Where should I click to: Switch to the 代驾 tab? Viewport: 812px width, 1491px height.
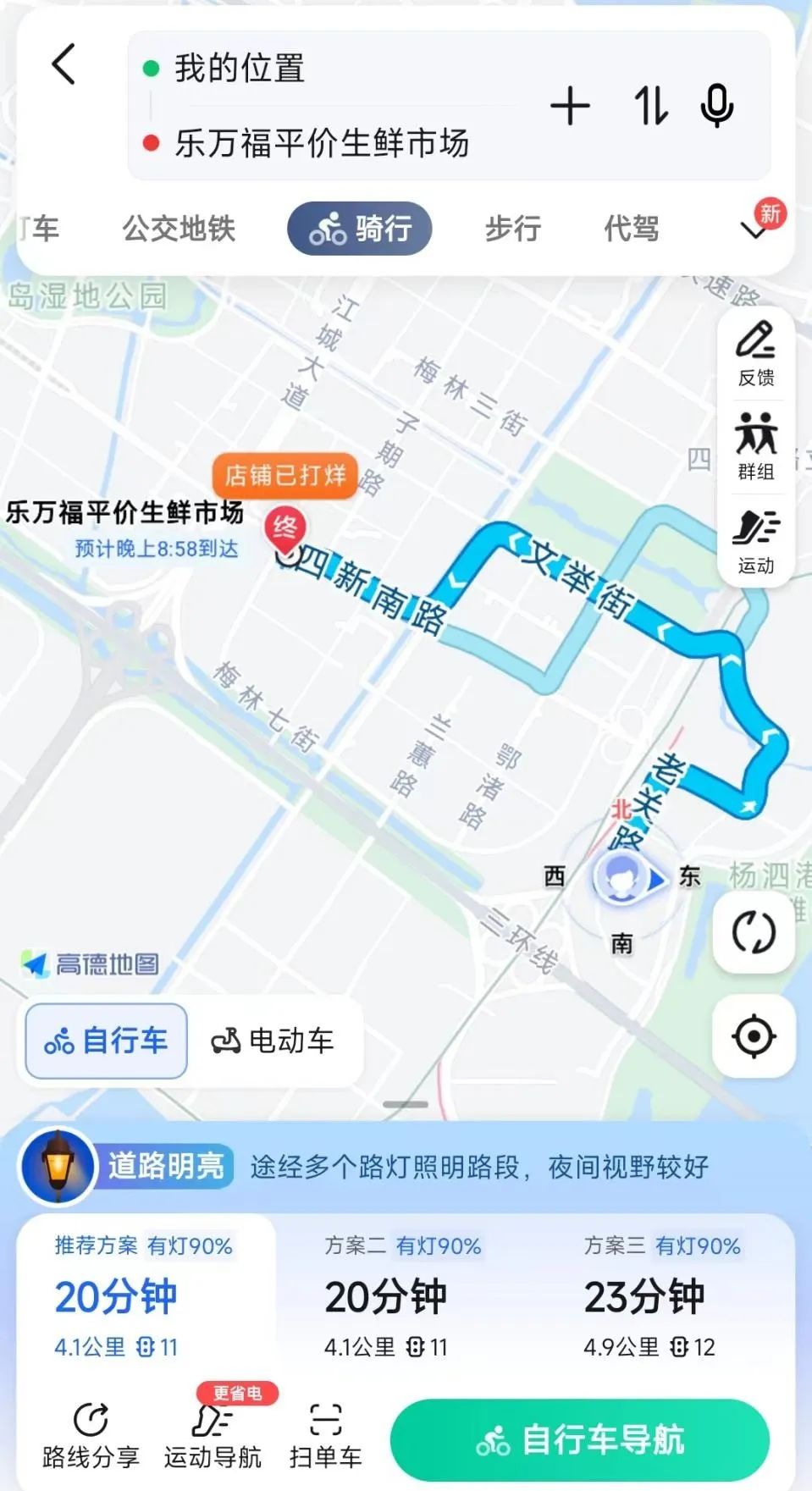tap(631, 229)
